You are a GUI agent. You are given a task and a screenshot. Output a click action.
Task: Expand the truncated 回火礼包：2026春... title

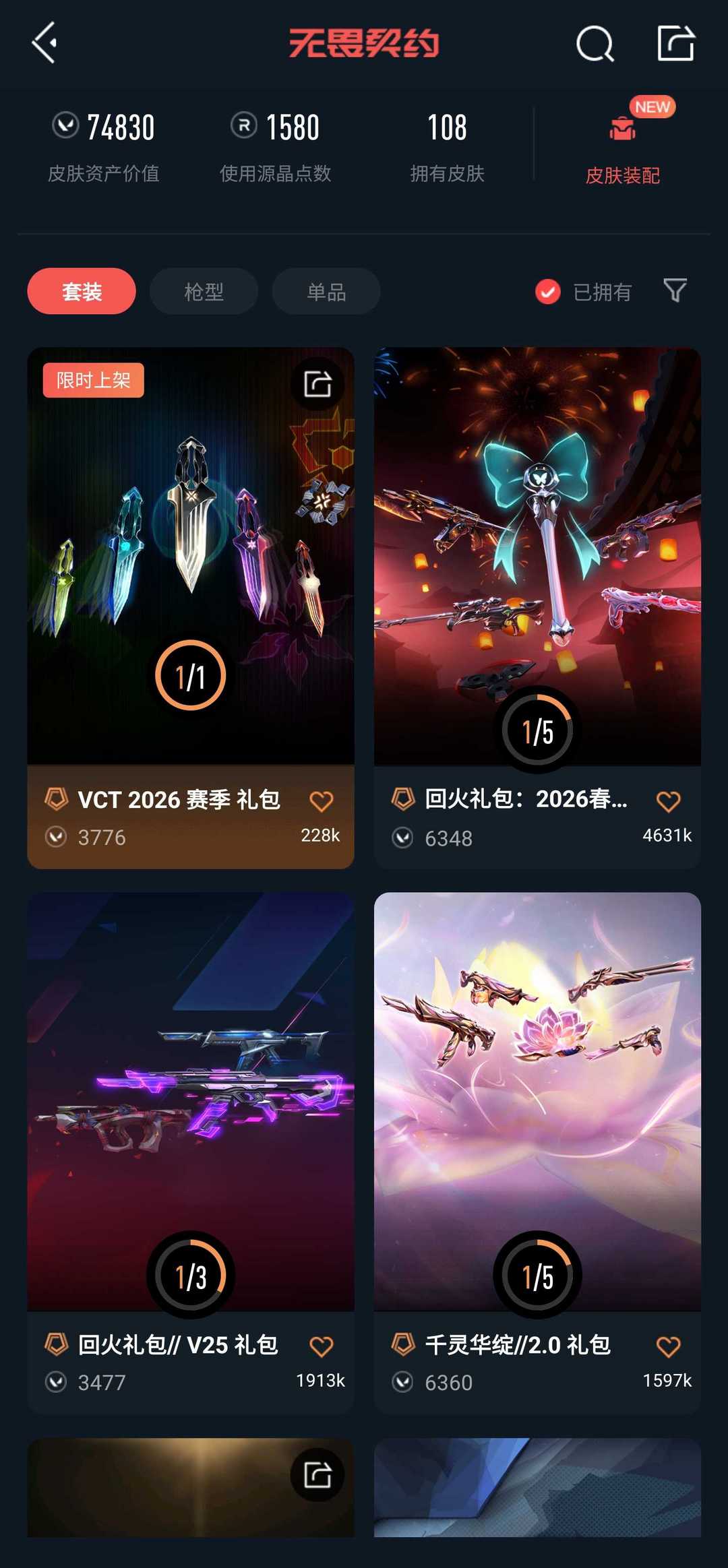[x=528, y=799]
